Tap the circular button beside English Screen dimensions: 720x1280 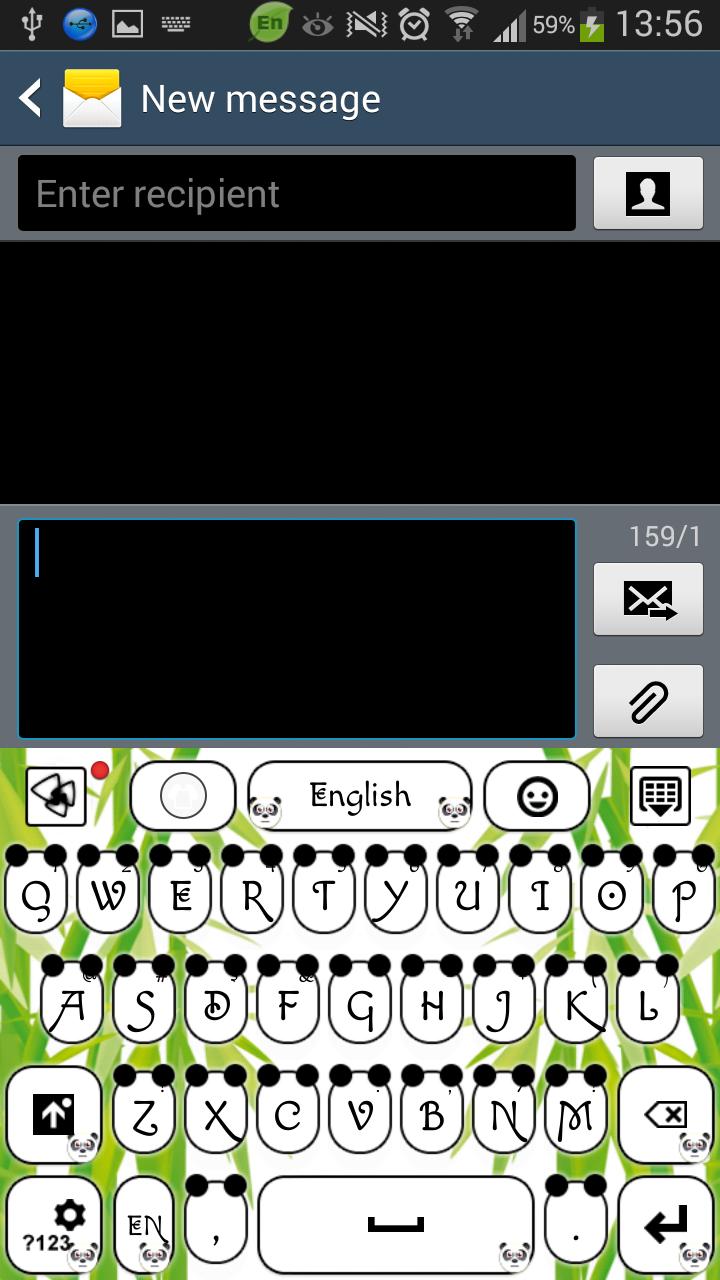click(x=183, y=796)
